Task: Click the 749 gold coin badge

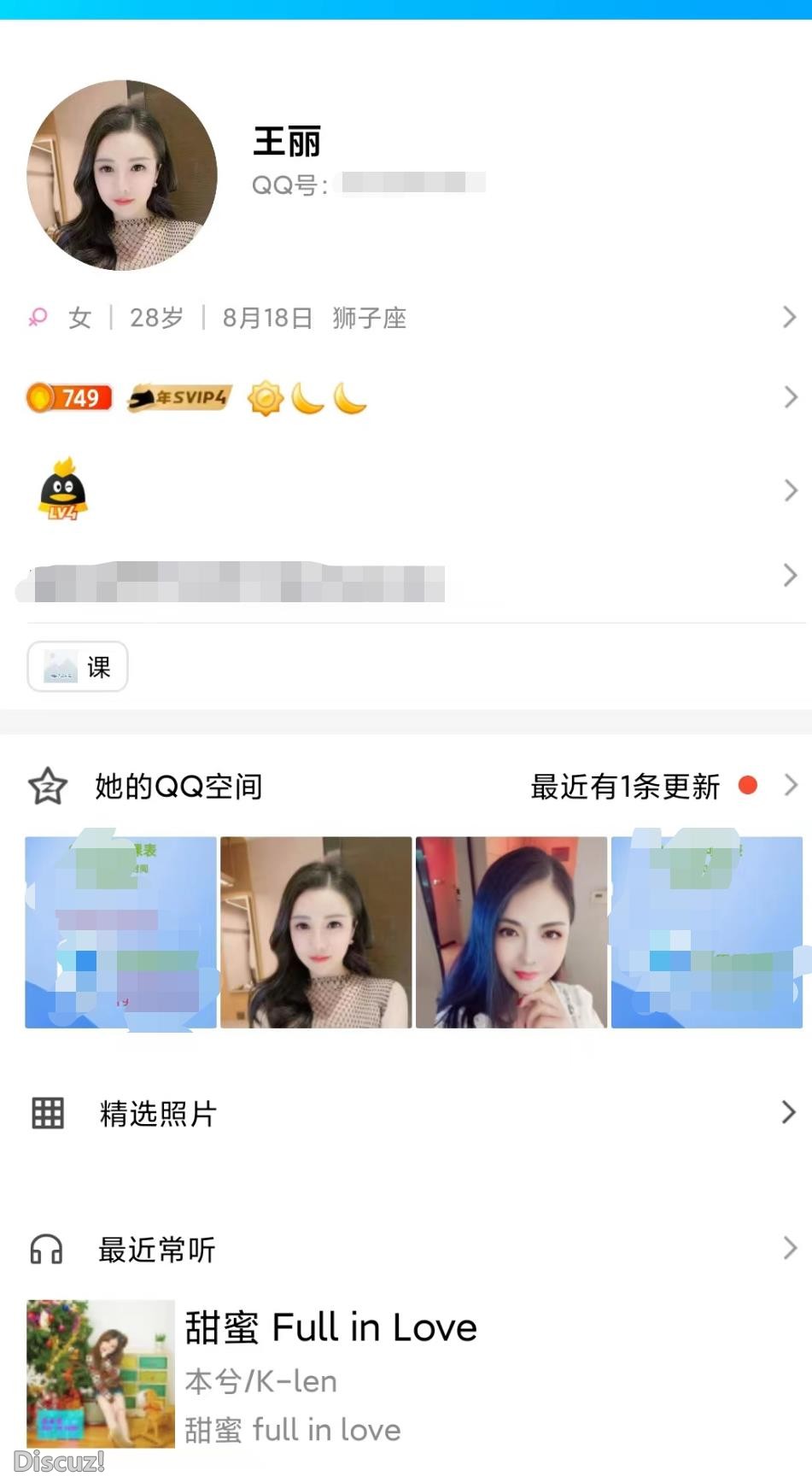Action: [x=69, y=396]
